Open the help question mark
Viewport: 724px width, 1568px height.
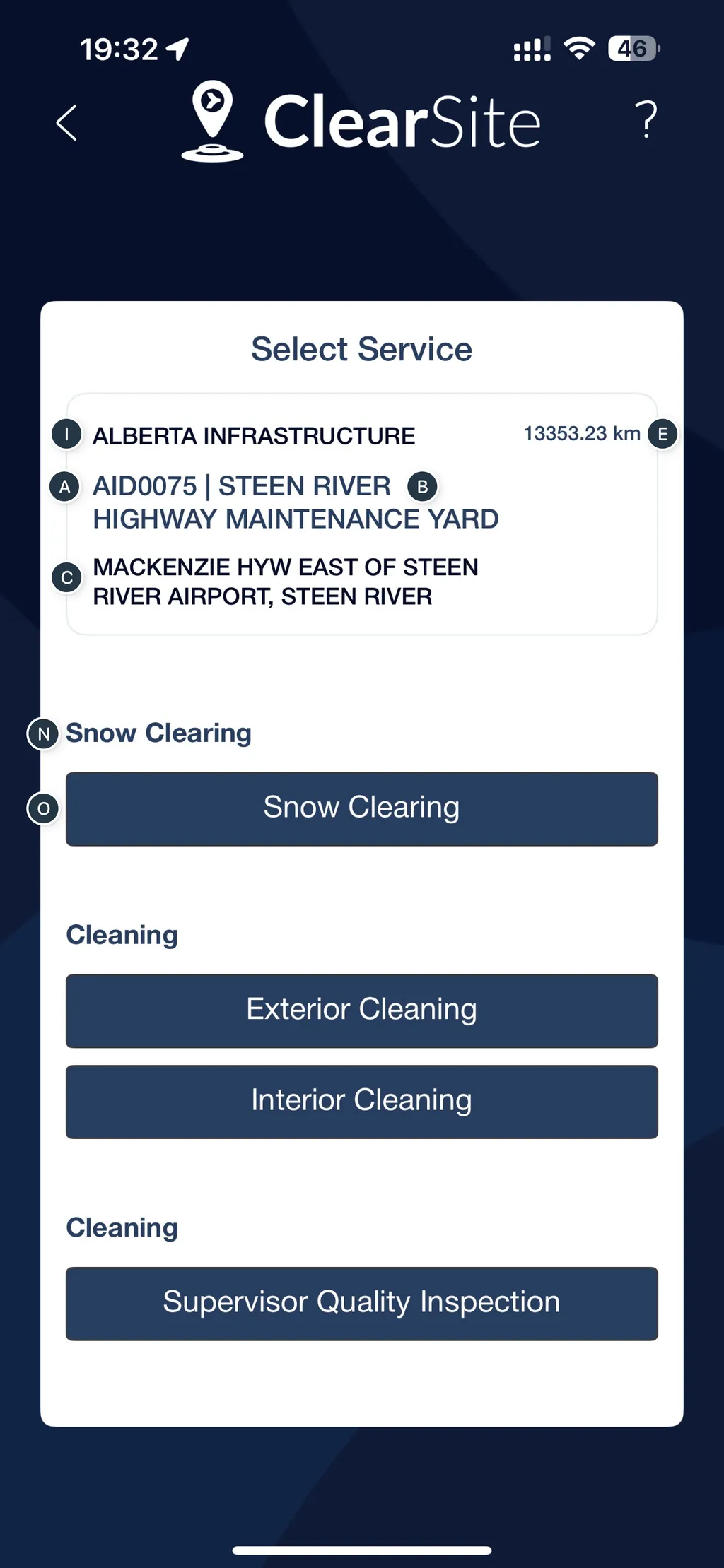click(645, 120)
